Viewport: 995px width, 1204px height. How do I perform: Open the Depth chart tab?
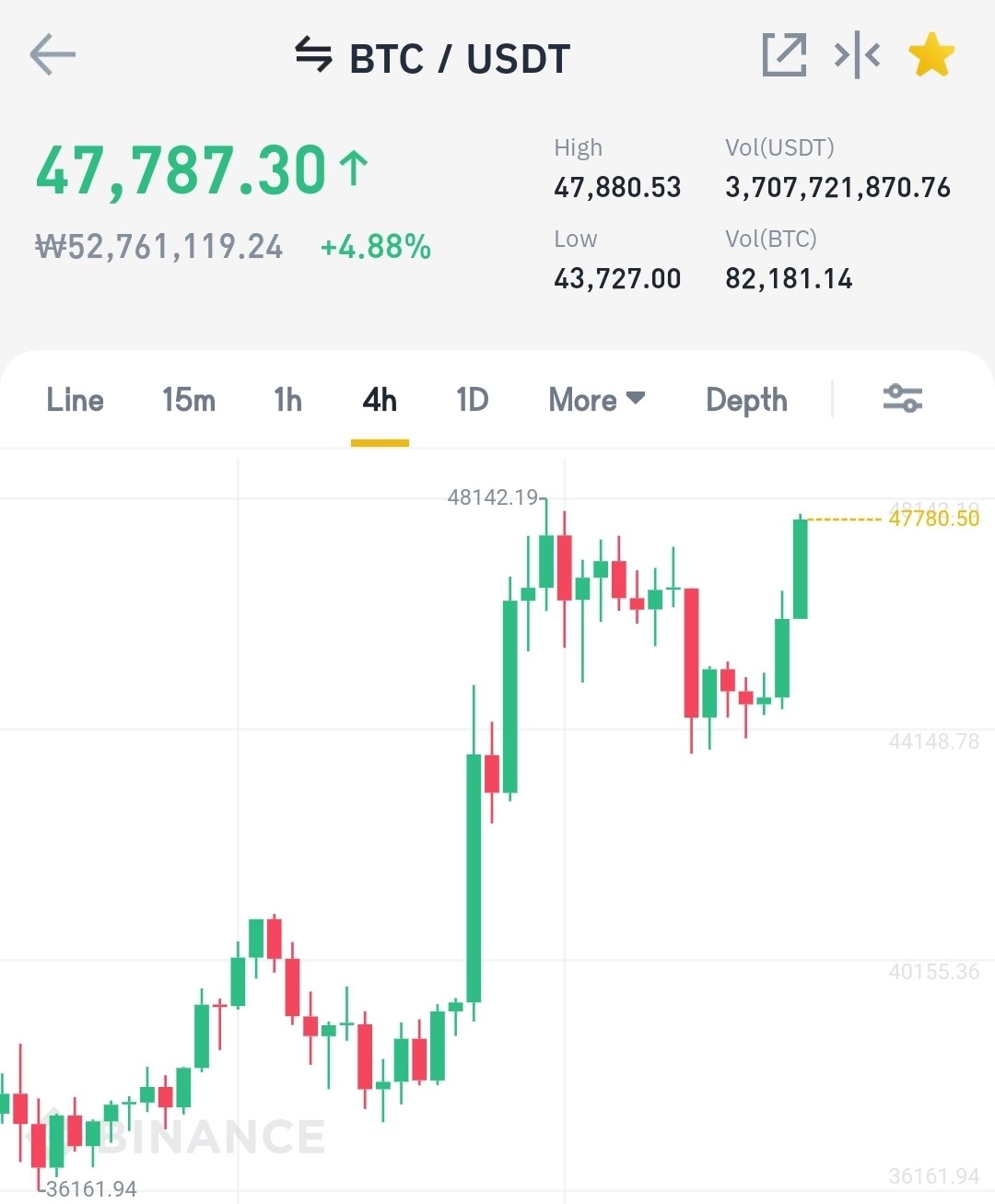pyautogui.click(x=746, y=400)
